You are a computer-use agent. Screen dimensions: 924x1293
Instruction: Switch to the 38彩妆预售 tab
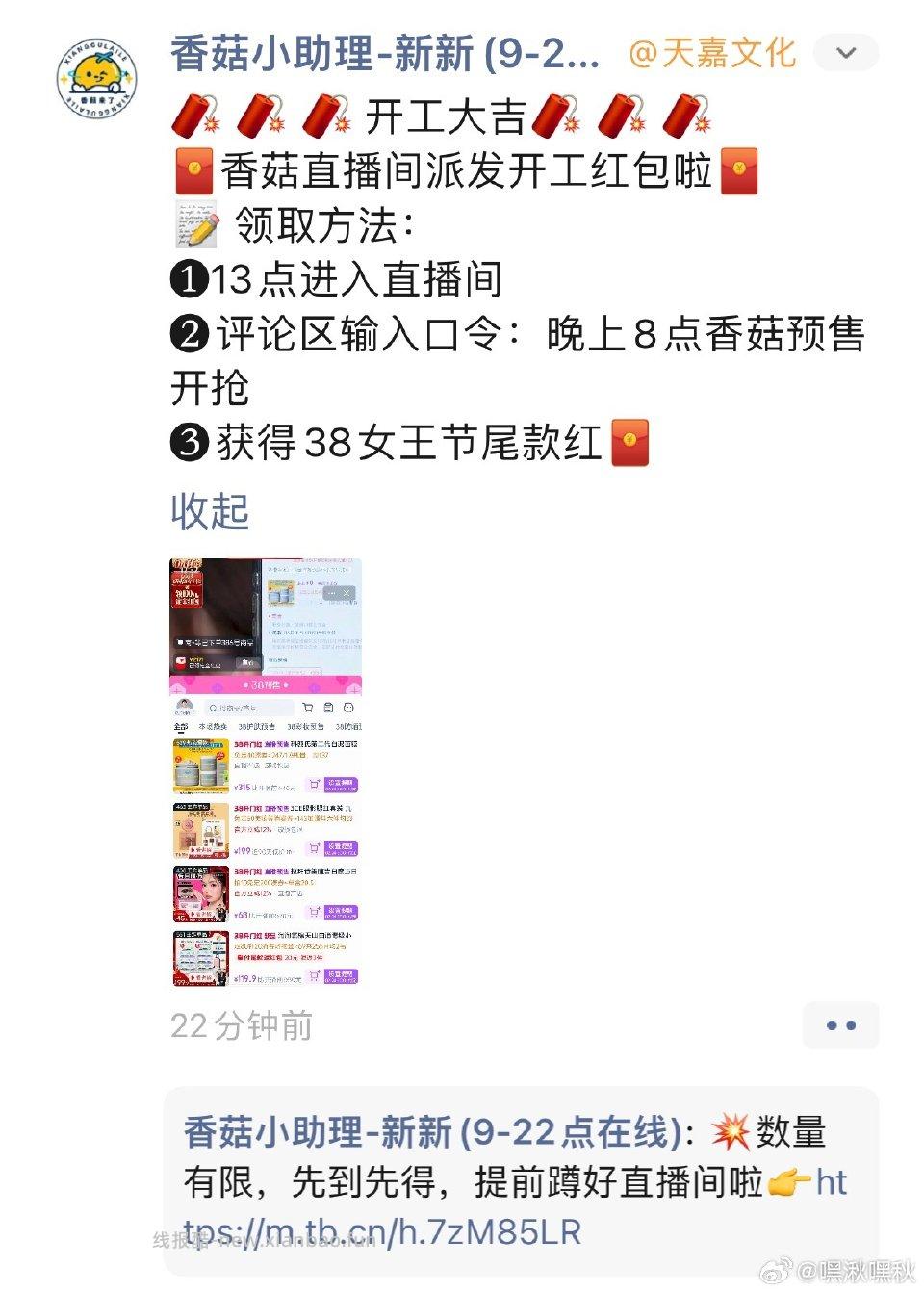307,725
